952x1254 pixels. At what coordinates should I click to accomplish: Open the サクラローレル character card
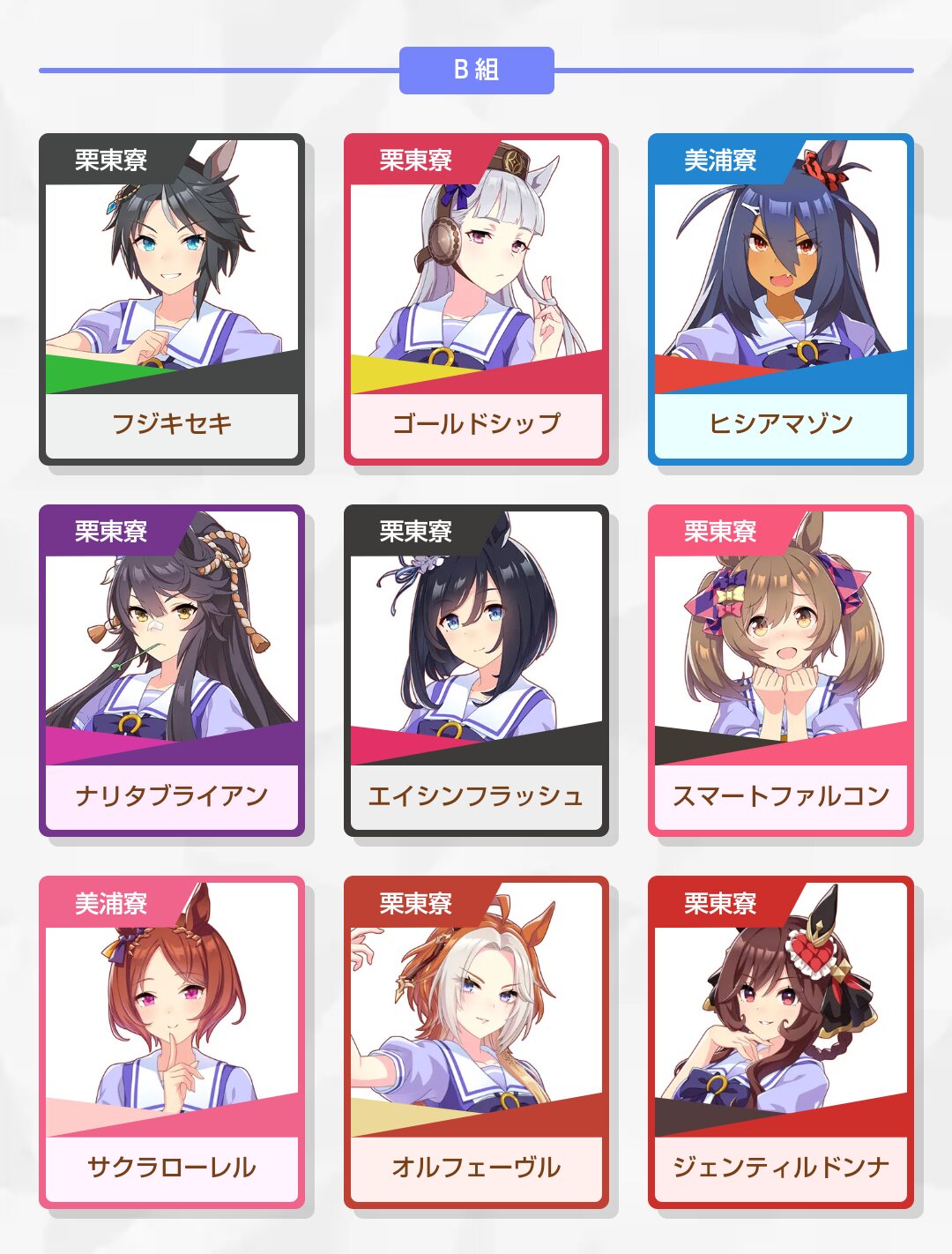point(172,1042)
